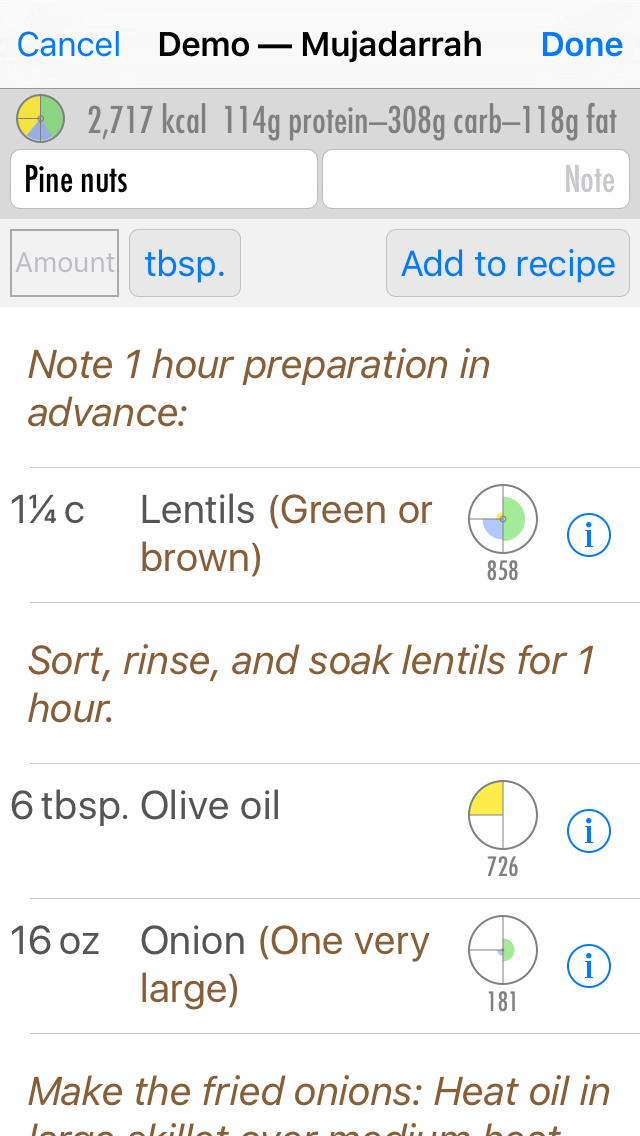
Task: Cancel editing the Mujadarrah recipe
Action: [x=69, y=45]
